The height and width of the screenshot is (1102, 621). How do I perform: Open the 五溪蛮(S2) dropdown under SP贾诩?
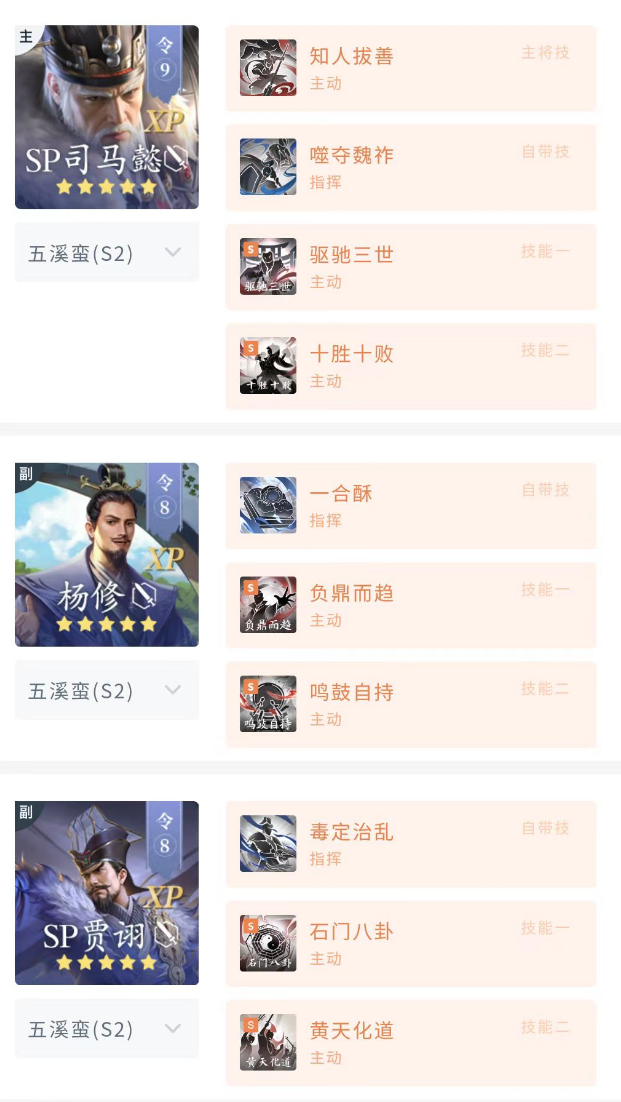[x=106, y=1028]
